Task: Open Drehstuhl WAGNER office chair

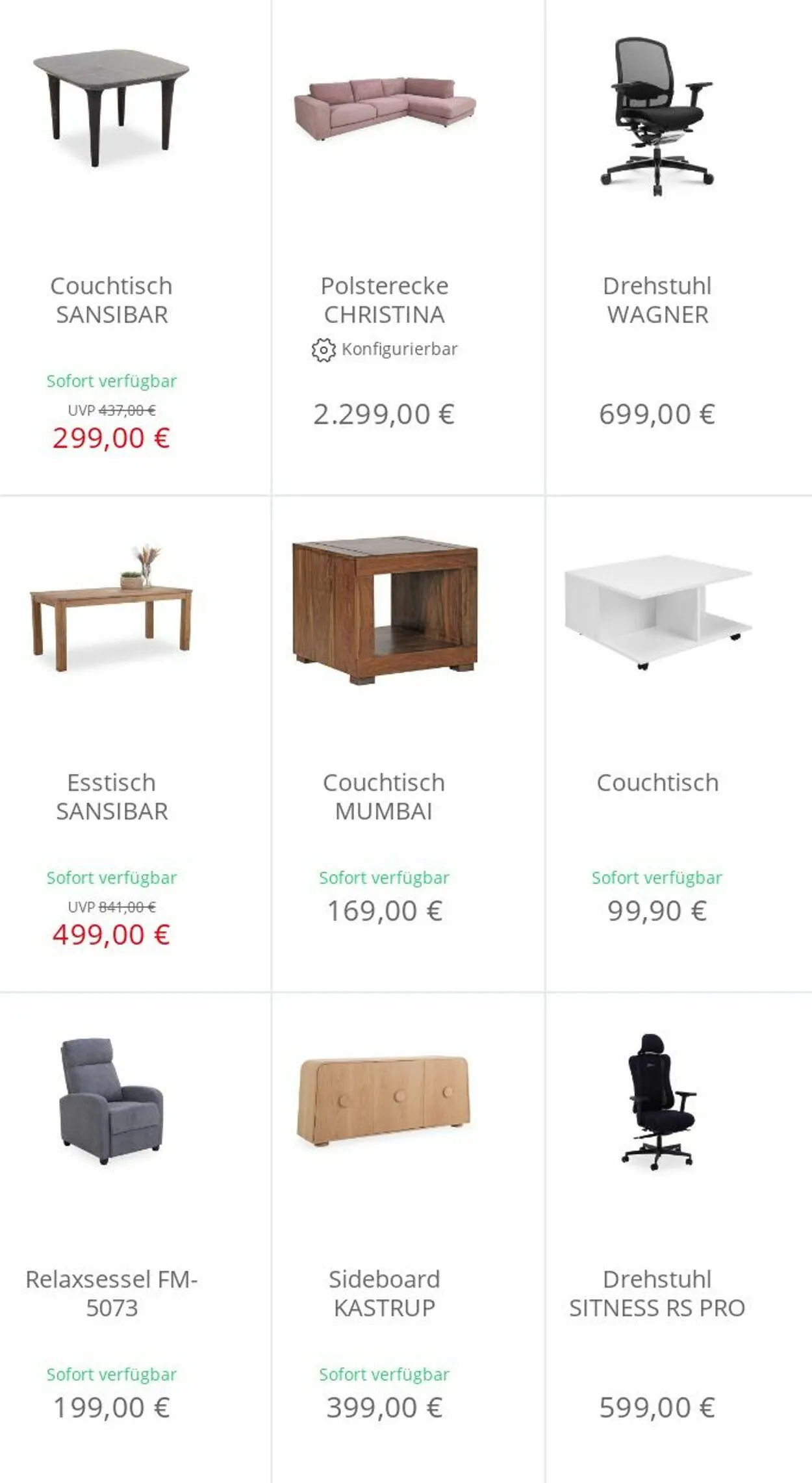Action: [x=679, y=247]
